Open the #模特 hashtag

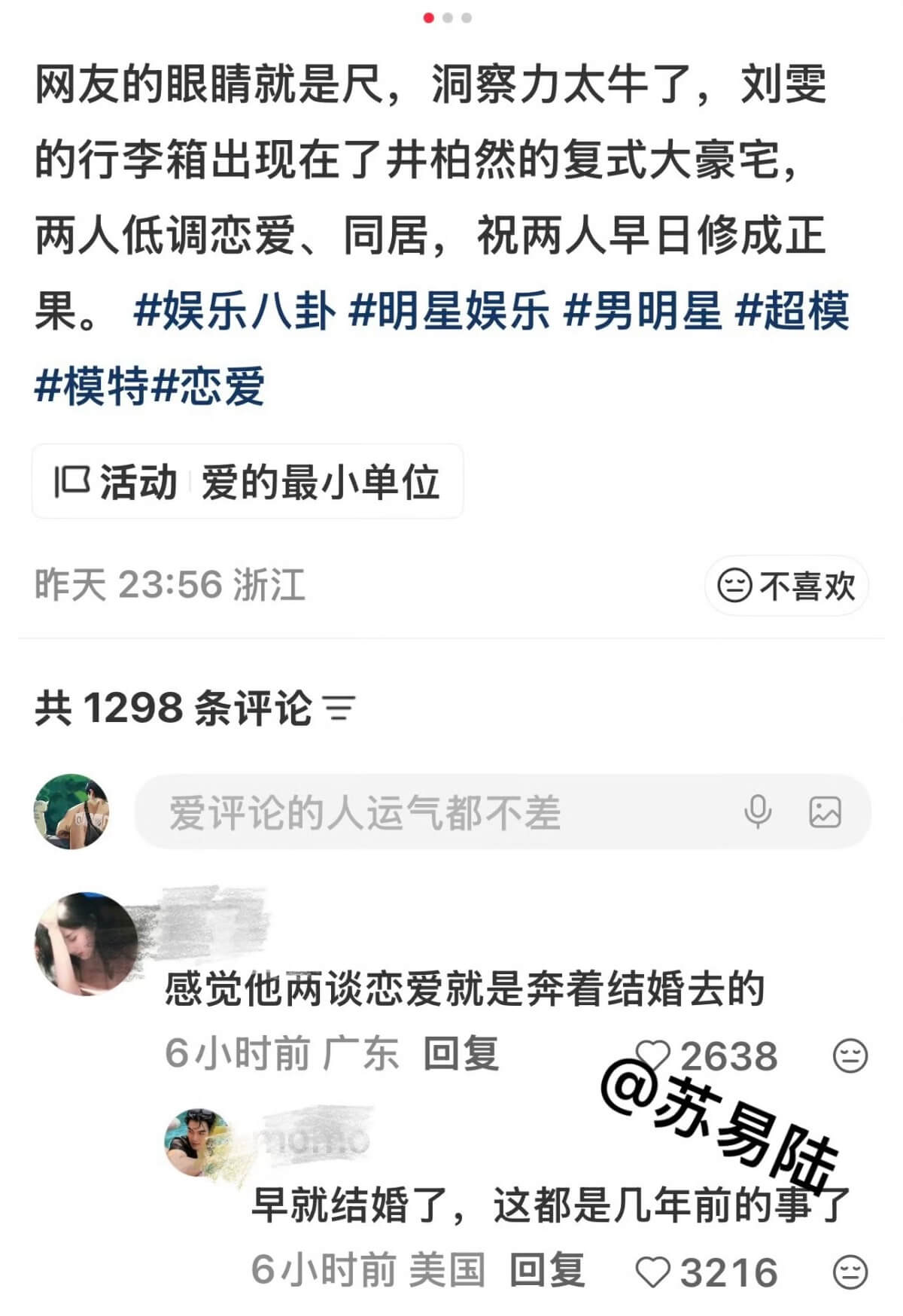pos(92,386)
